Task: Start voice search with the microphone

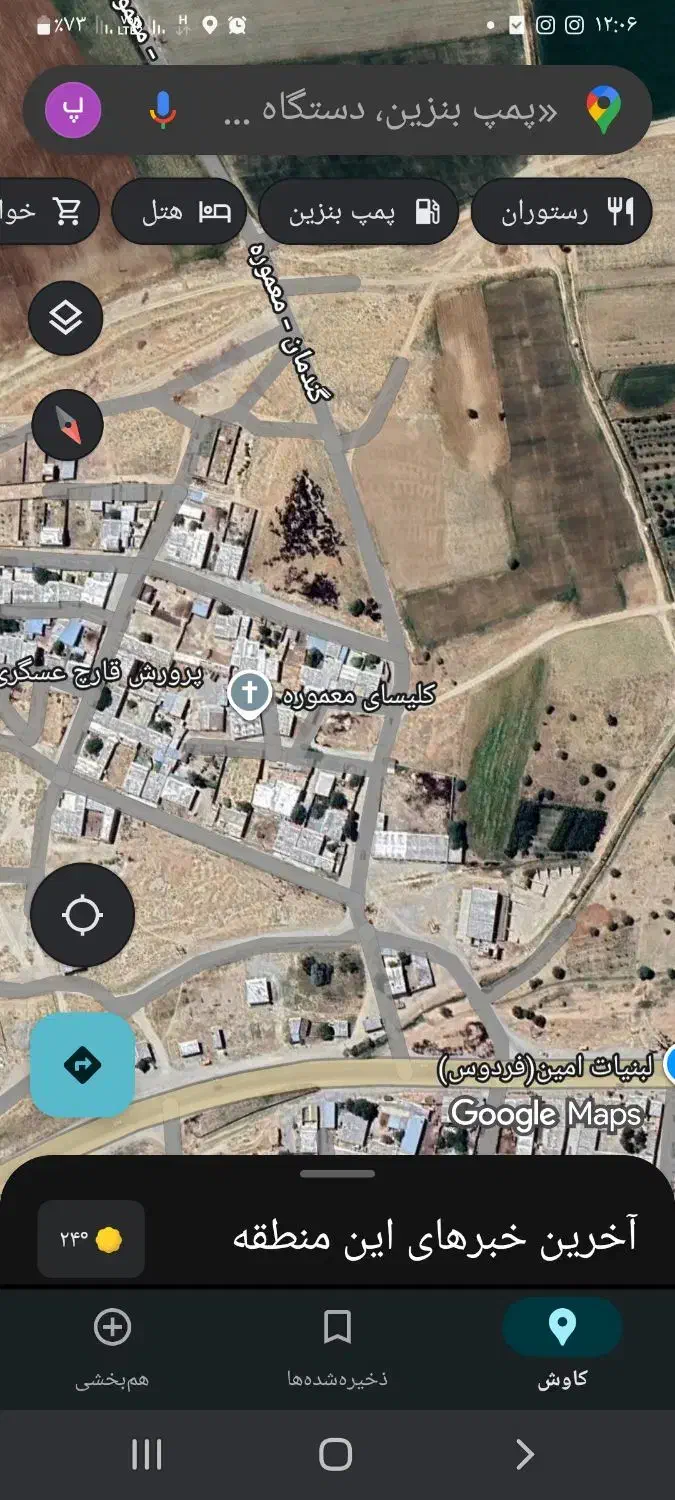Action: (x=163, y=110)
